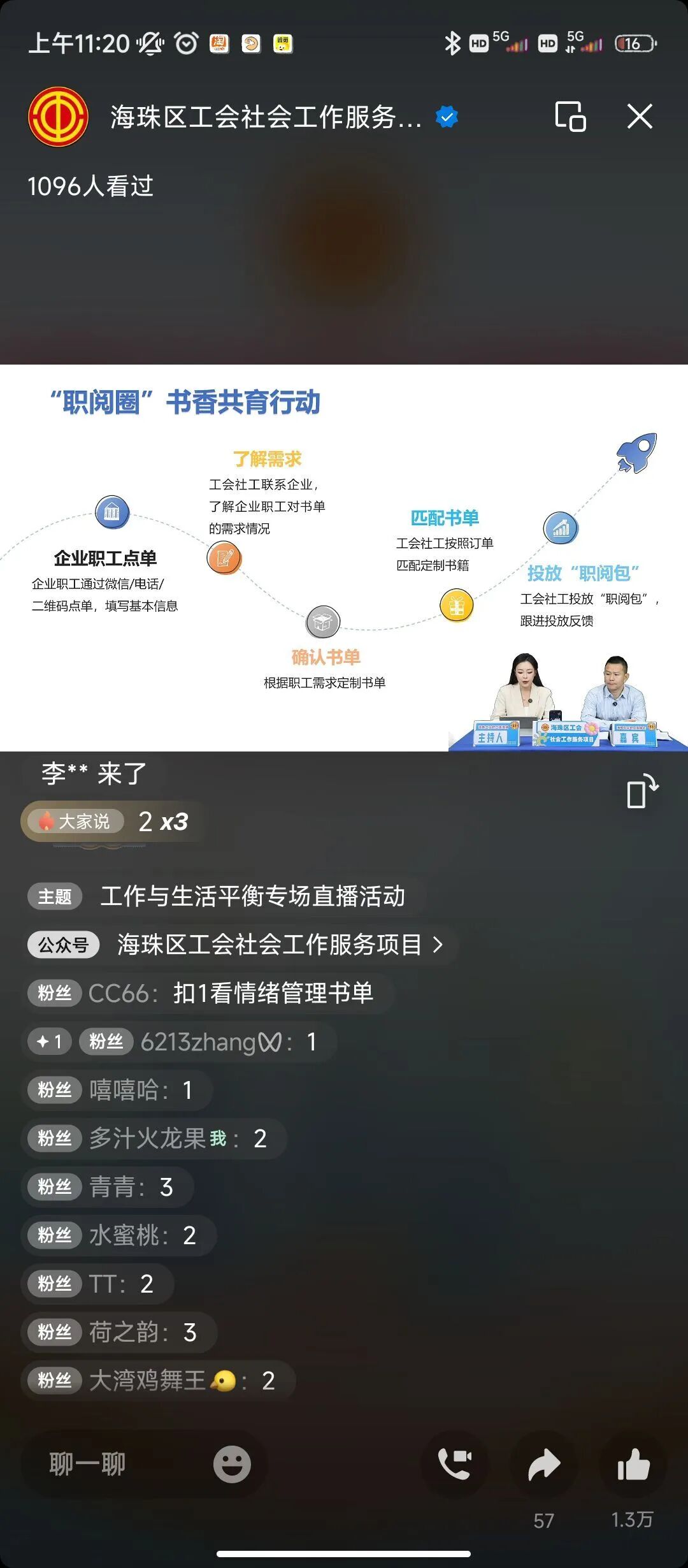Rotate video to landscape
Viewport: 688px width, 1568px height.
641,792
